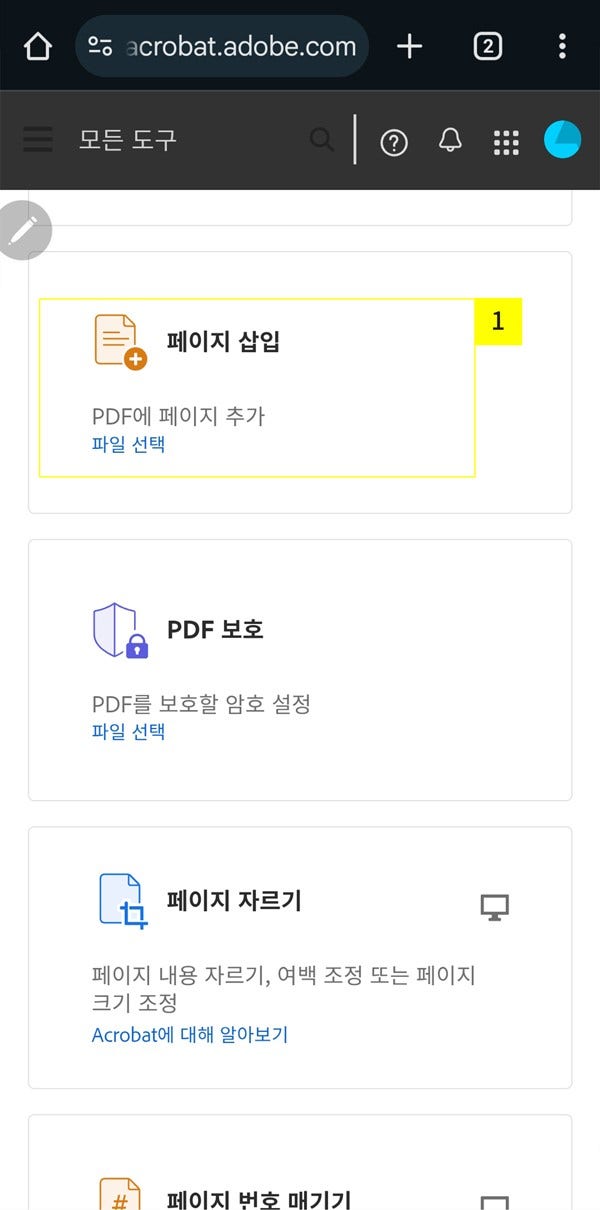
Task: Search Acrobat with the magnifier icon
Action: pyautogui.click(x=322, y=140)
